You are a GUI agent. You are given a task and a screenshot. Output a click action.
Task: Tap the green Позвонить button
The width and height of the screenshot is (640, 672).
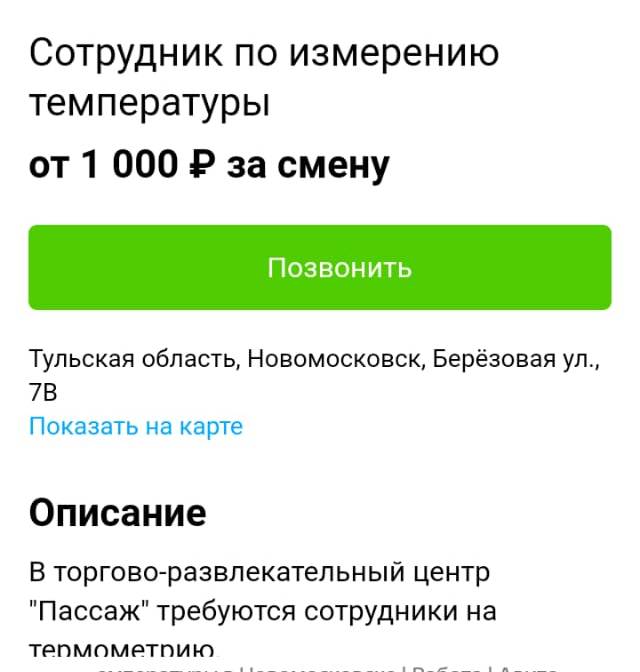click(319, 267)
